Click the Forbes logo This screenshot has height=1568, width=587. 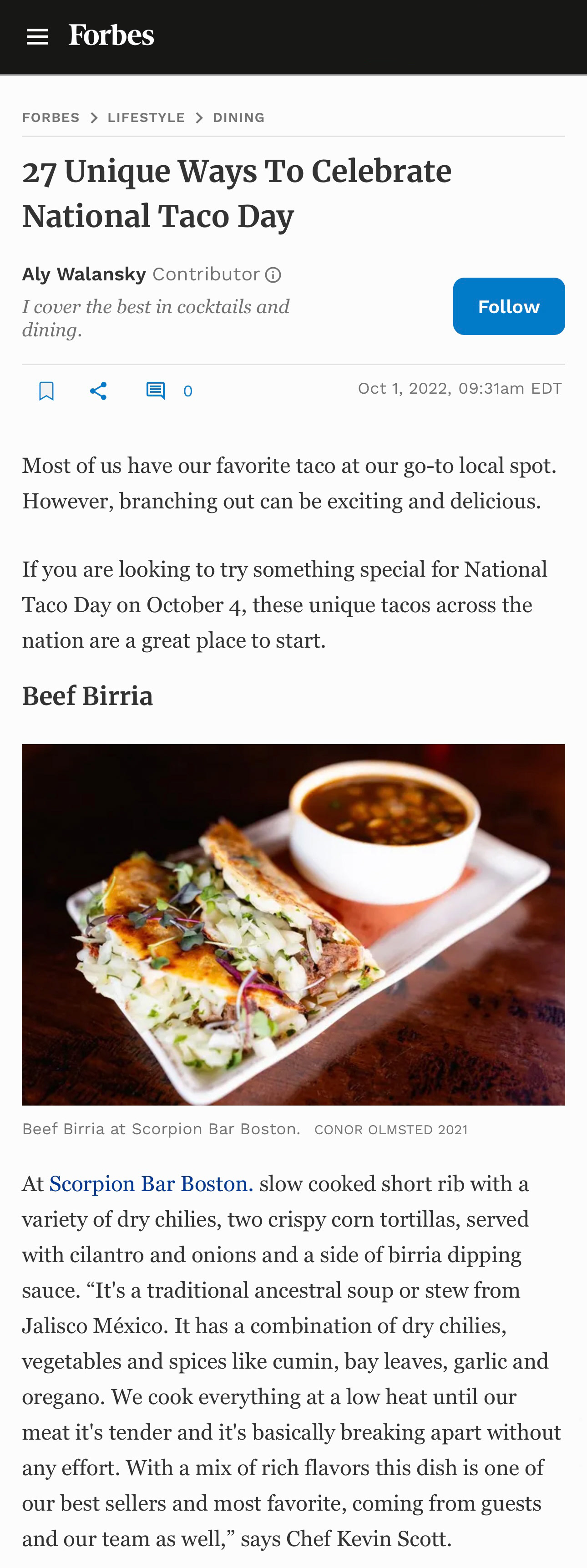[111, 35]
